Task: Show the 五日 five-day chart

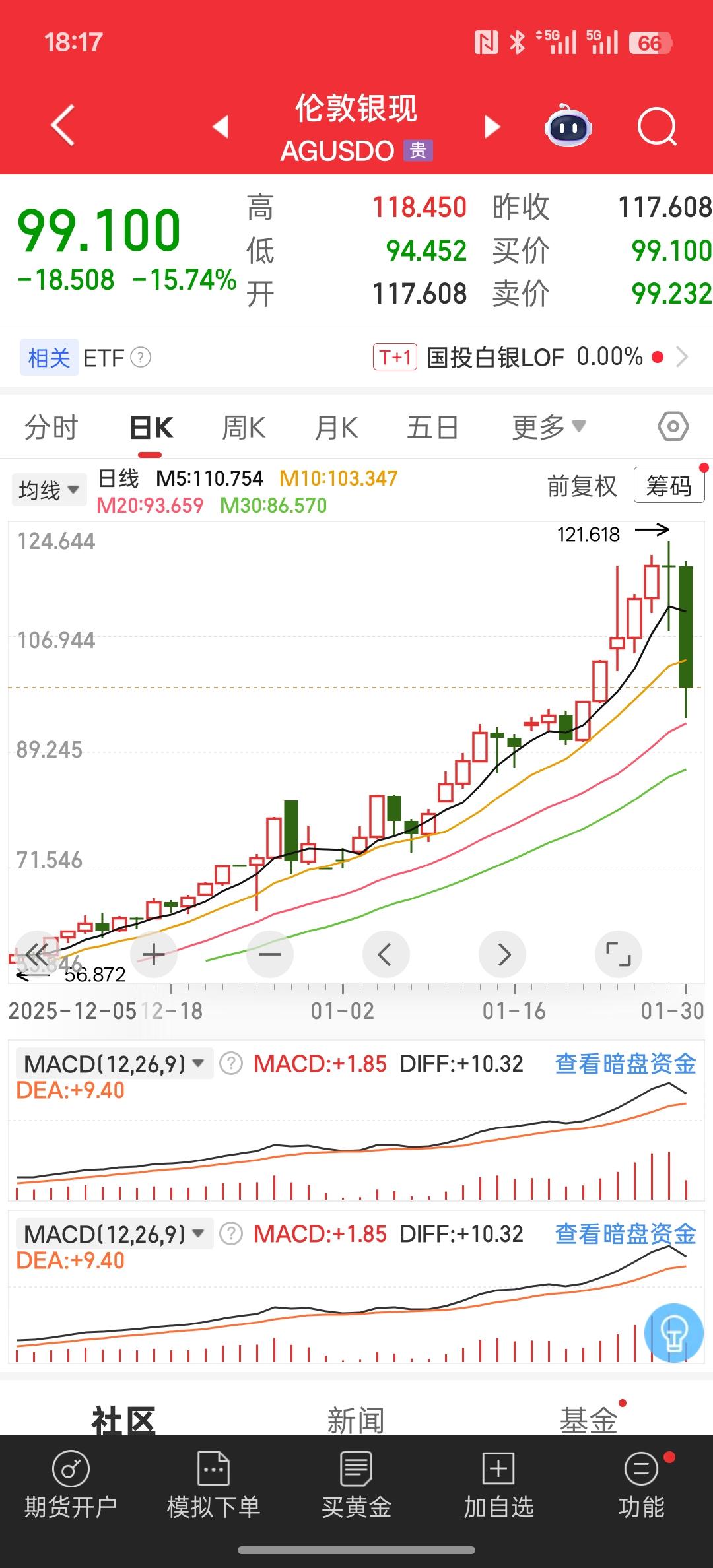Action: point(432,428)
